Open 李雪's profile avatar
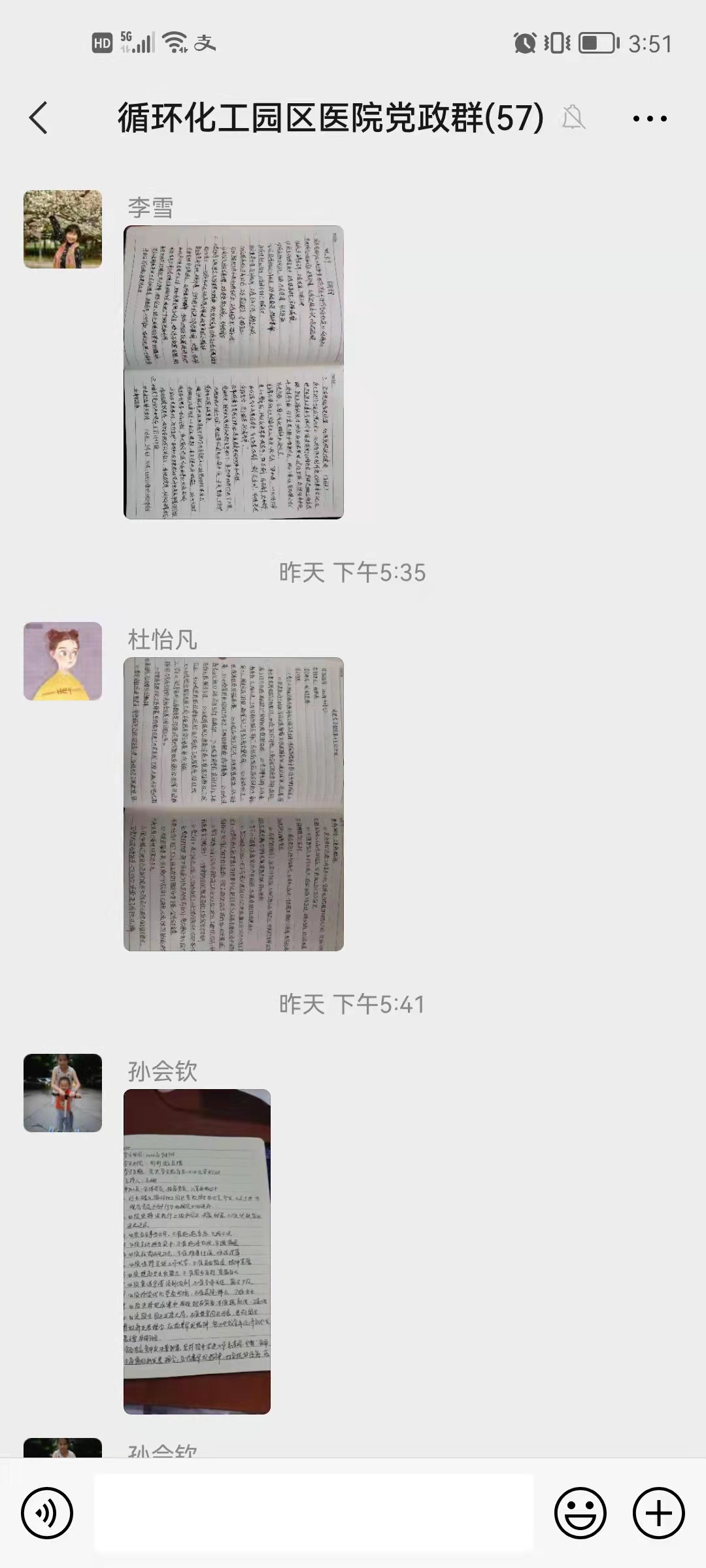 [x=63, y=229]
